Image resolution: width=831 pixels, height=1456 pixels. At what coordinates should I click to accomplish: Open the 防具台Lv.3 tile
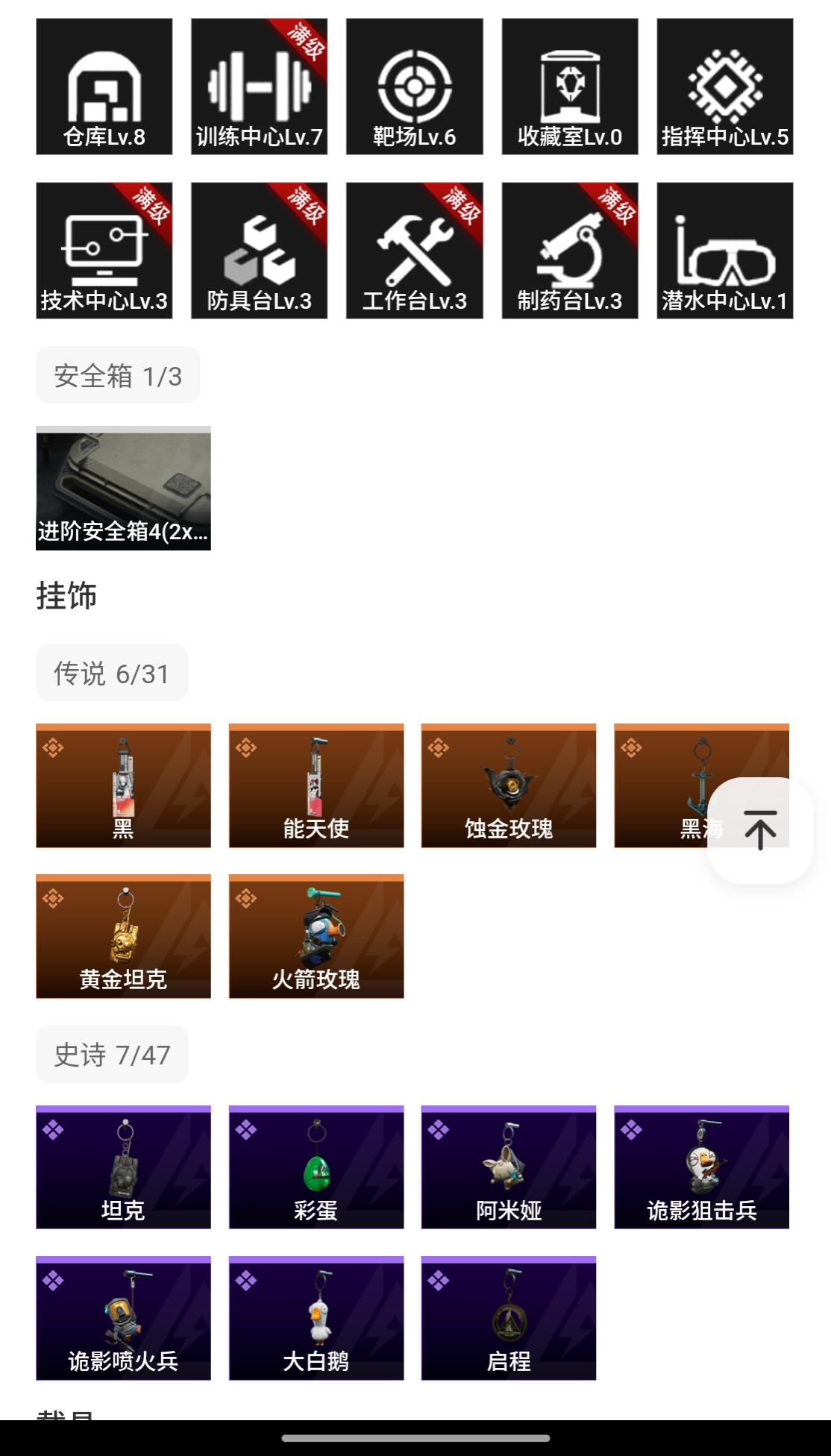pyautogui.click(x=259, y=251)
